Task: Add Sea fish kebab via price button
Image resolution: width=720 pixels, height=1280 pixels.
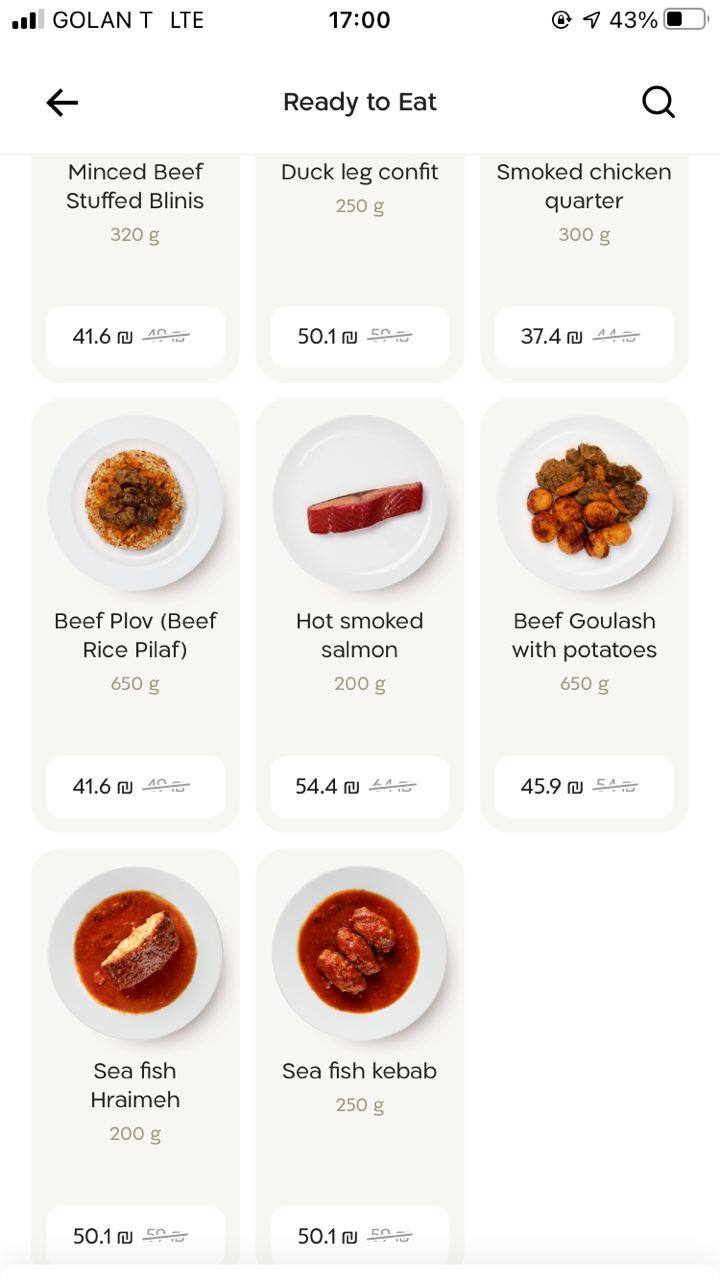Action: [x=360, y=1236]
